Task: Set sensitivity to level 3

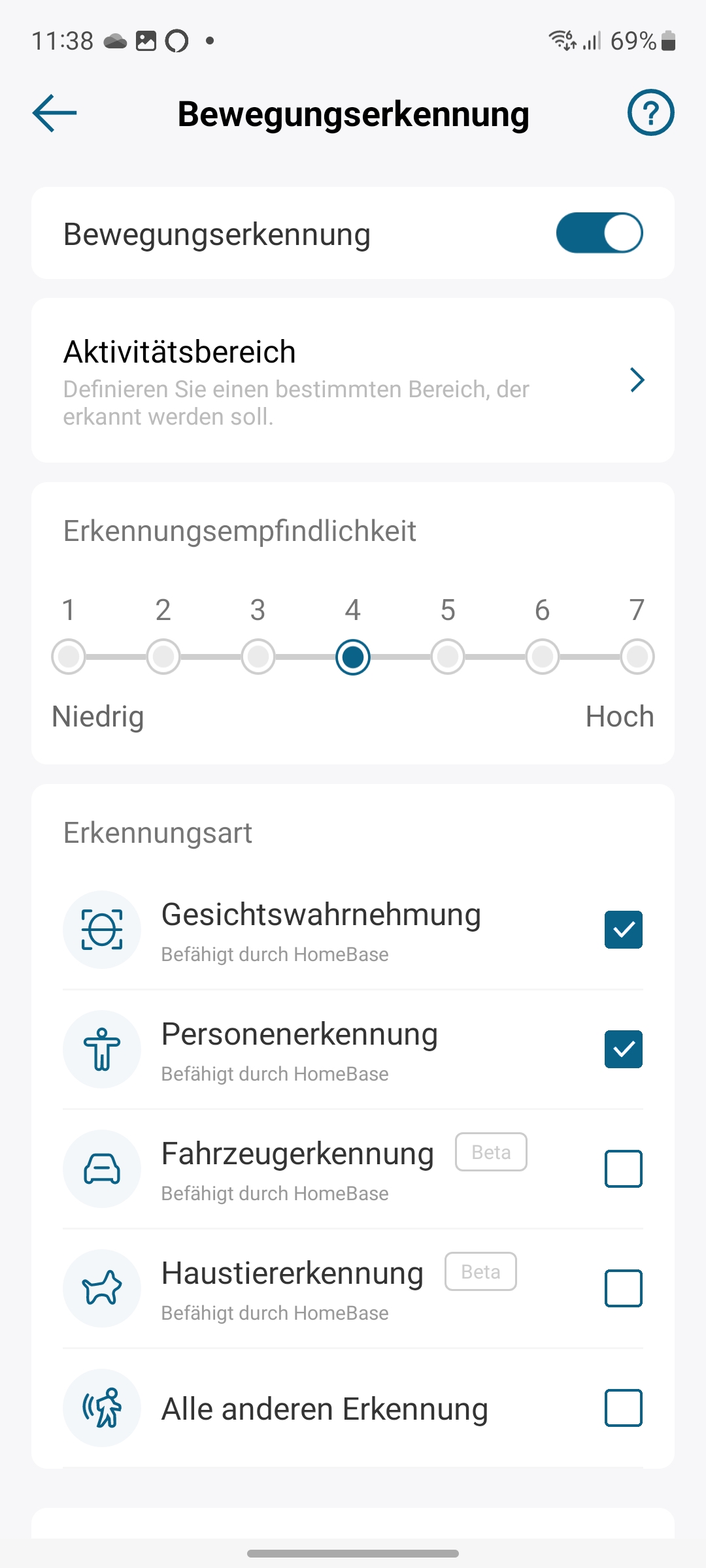Action: pos(258,657)
